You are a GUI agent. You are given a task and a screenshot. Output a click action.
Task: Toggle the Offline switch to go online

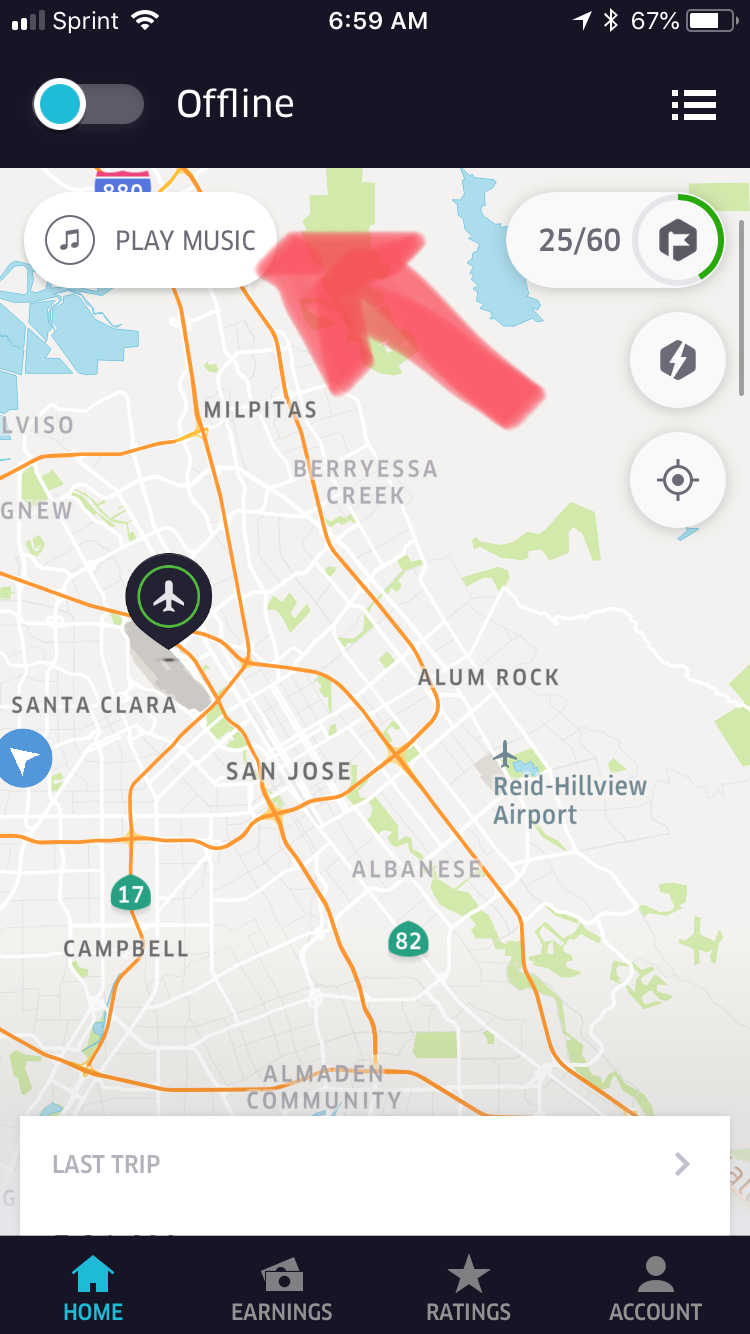(88, 104)
